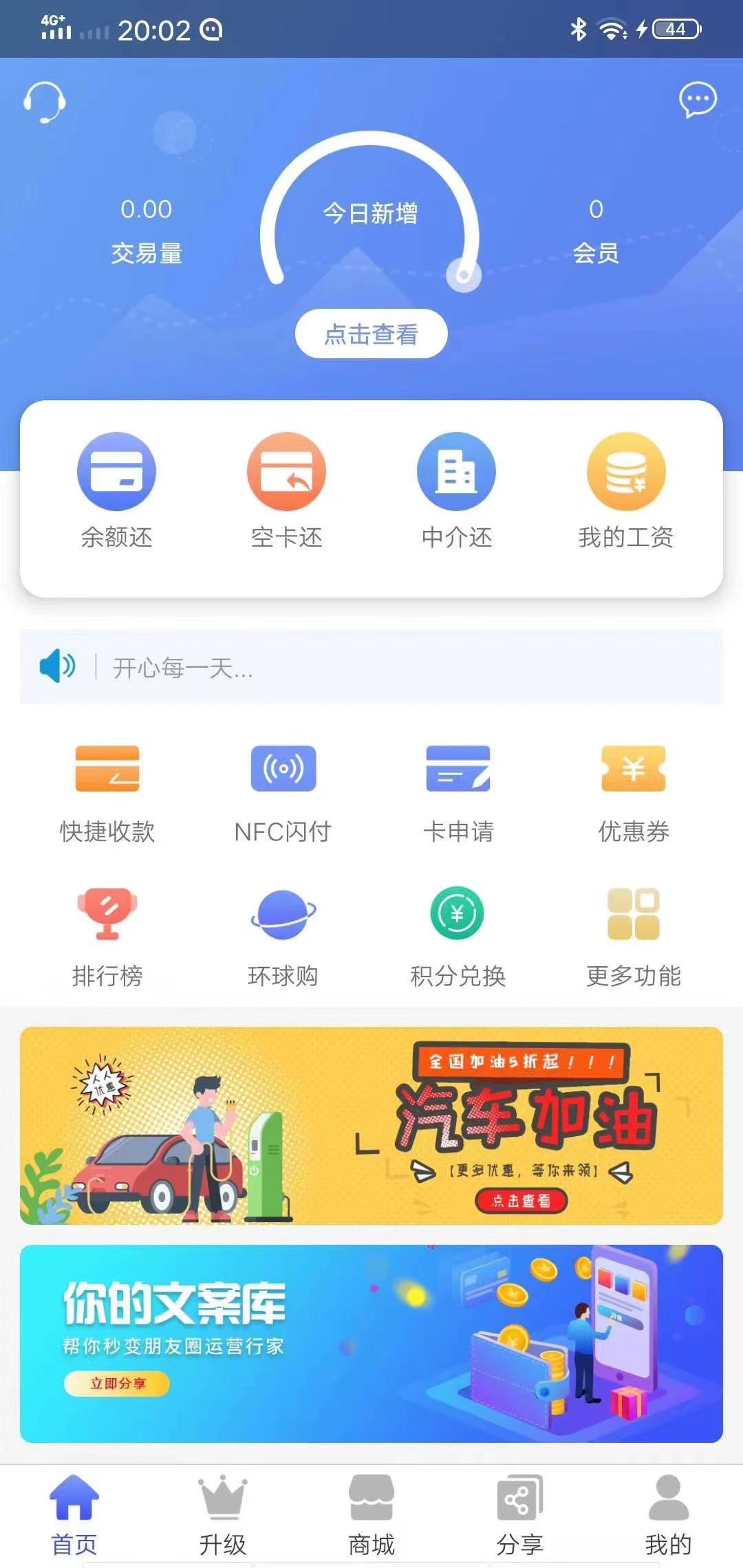Tap the 点击查看 button
743x1568 pixels.
click(x=371, y=334)
